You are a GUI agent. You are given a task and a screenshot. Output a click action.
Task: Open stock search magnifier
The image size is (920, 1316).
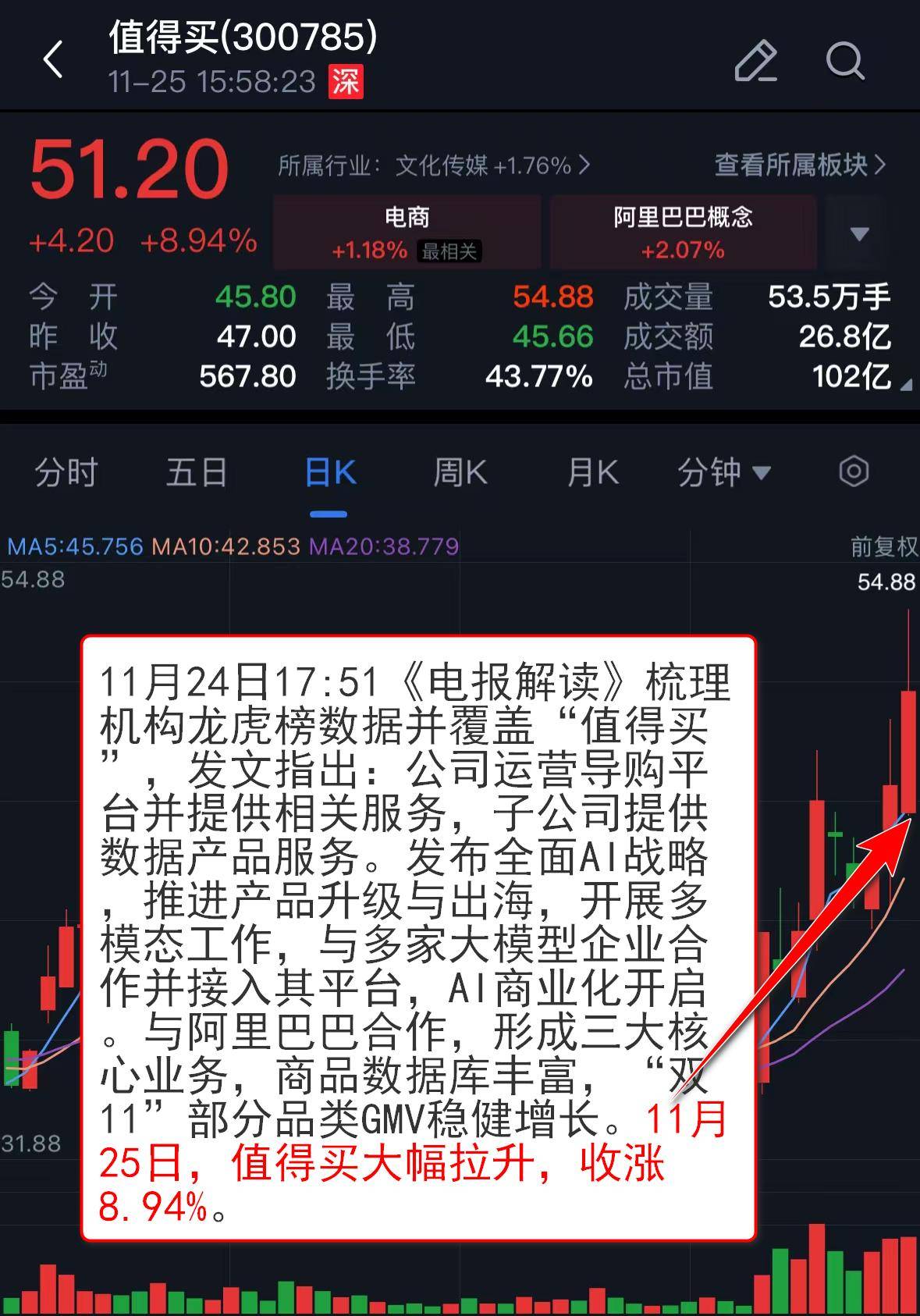click(844, 61)
